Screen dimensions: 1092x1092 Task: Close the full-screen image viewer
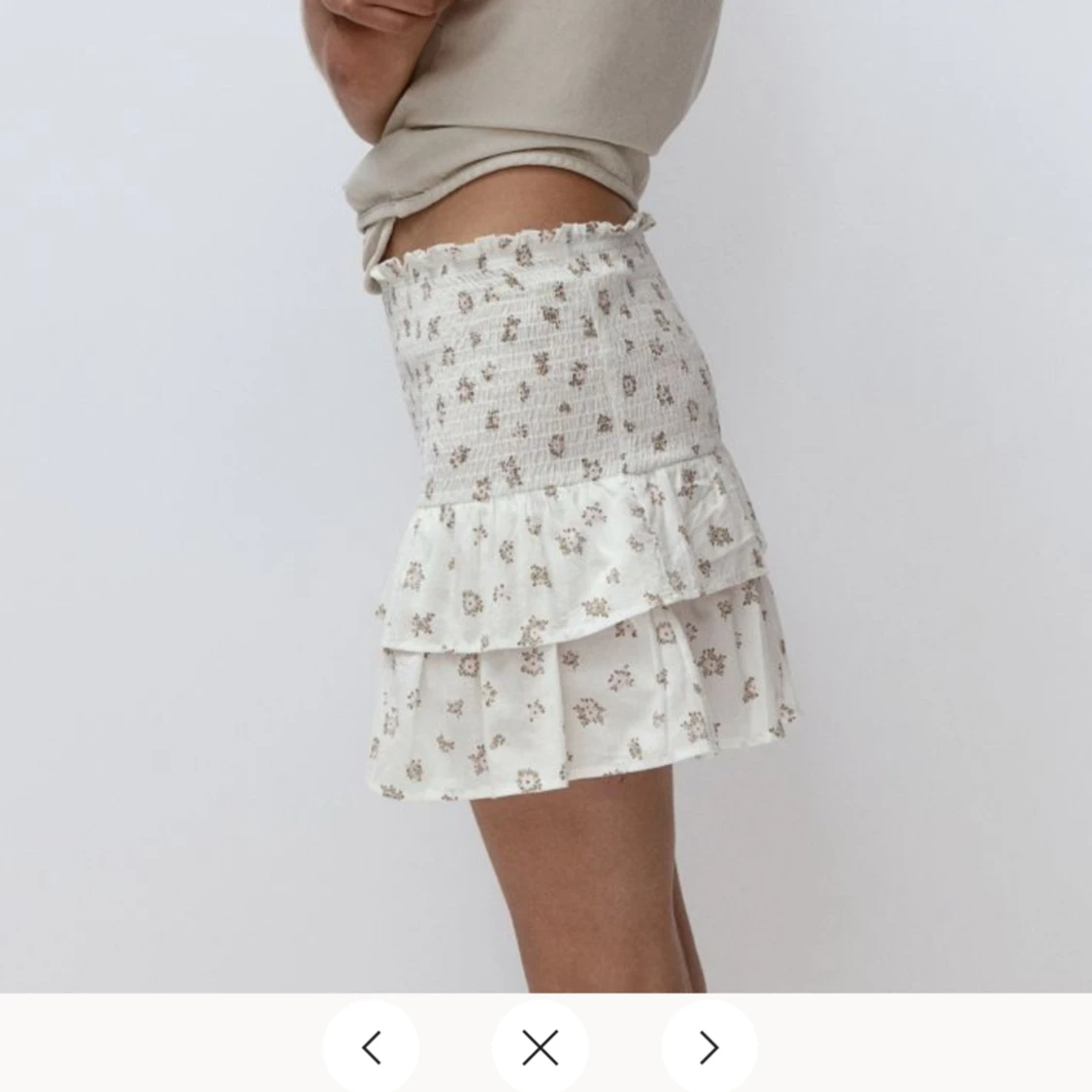[x=540, y=1047]
